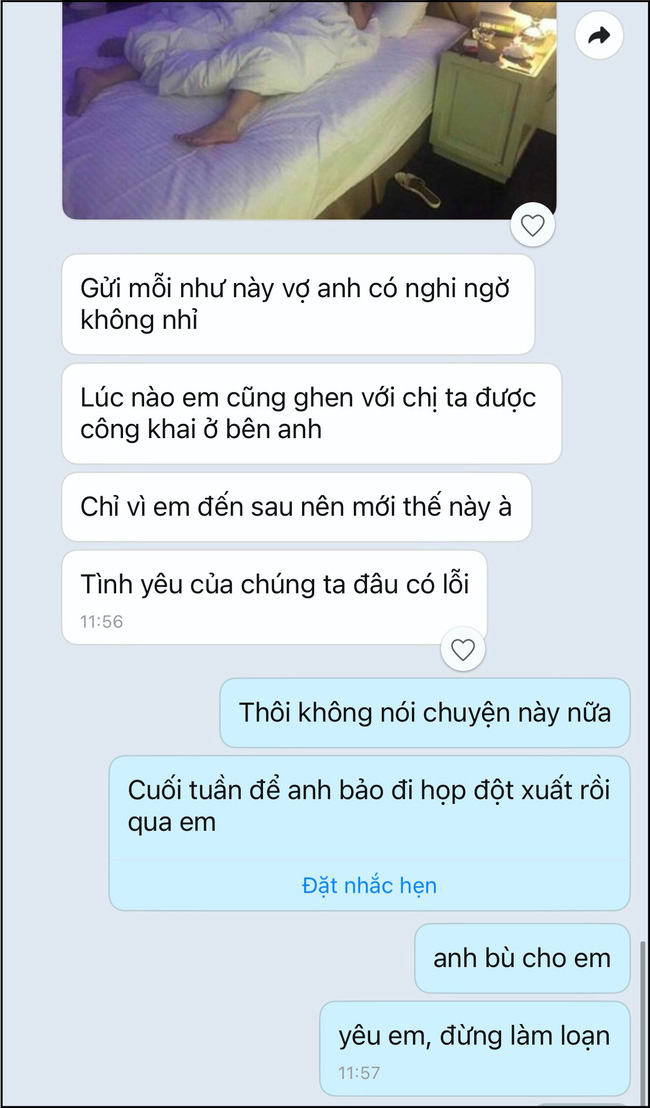Heart the message 'Tình yêu của chúng ta đâu có lỗi'

[463, 650]
